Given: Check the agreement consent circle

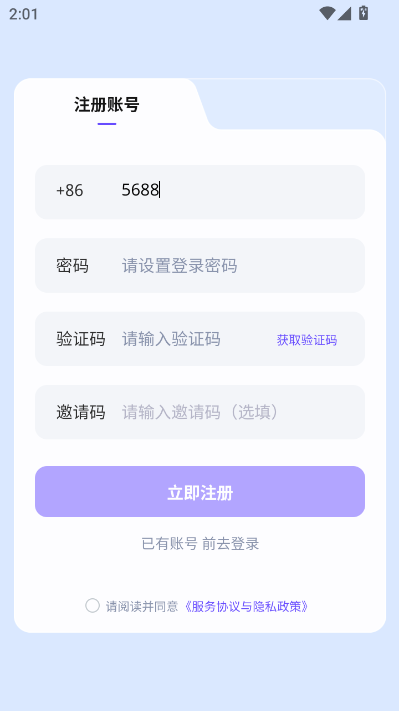Looking at the screenshot, I should pos(92,606).
